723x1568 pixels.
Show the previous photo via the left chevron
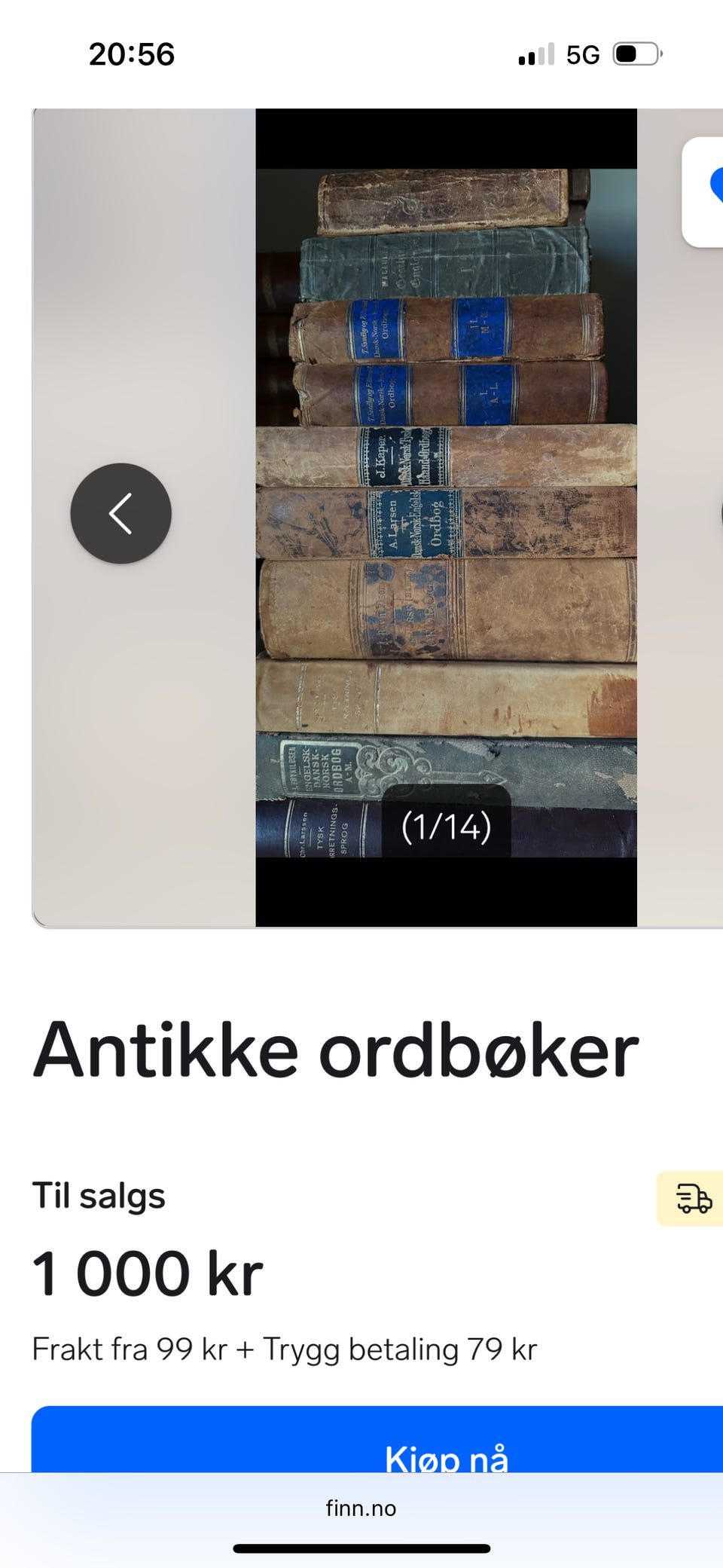coord(120,512)
